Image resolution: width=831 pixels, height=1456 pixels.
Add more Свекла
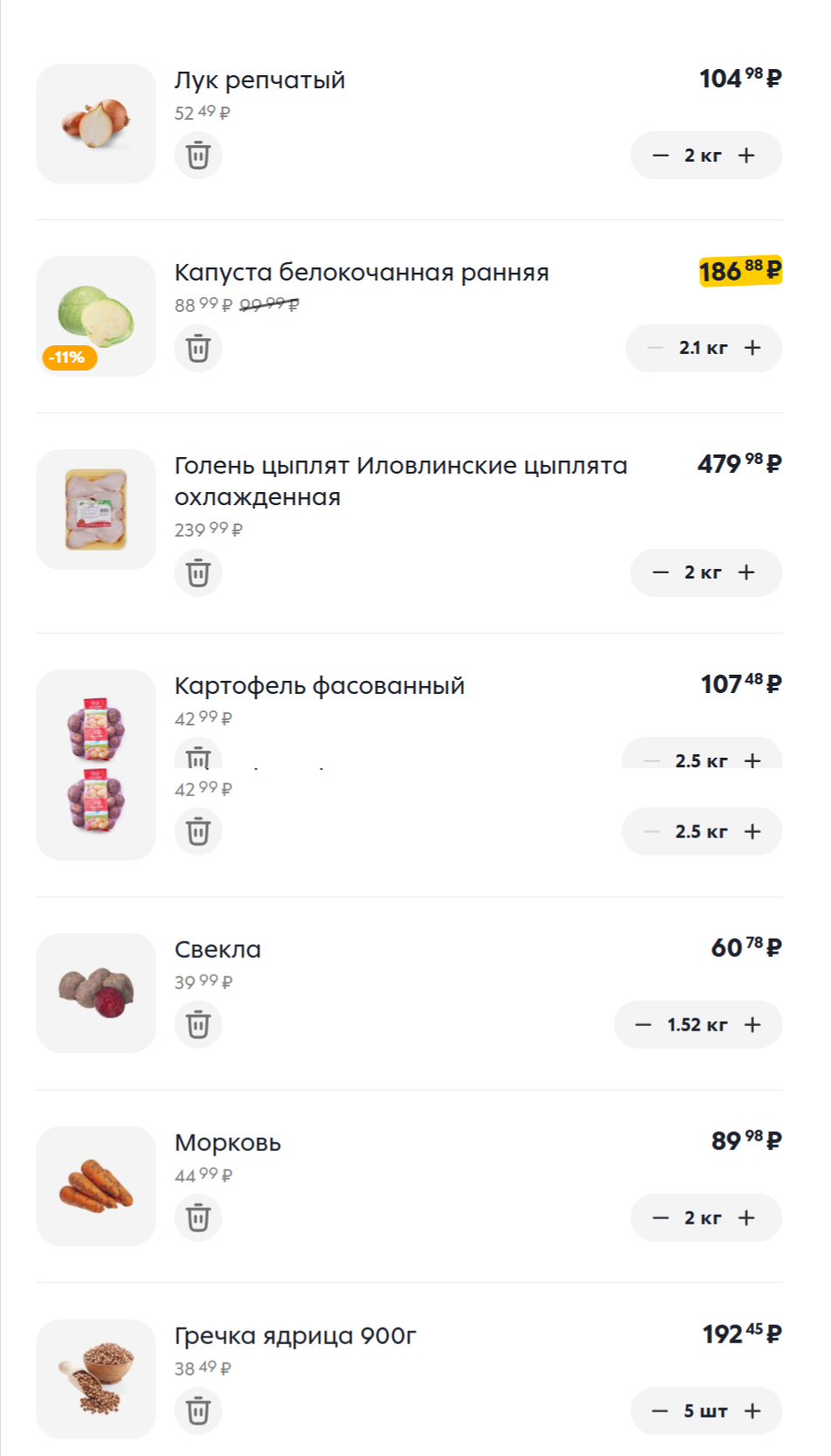pos(752,1024)
